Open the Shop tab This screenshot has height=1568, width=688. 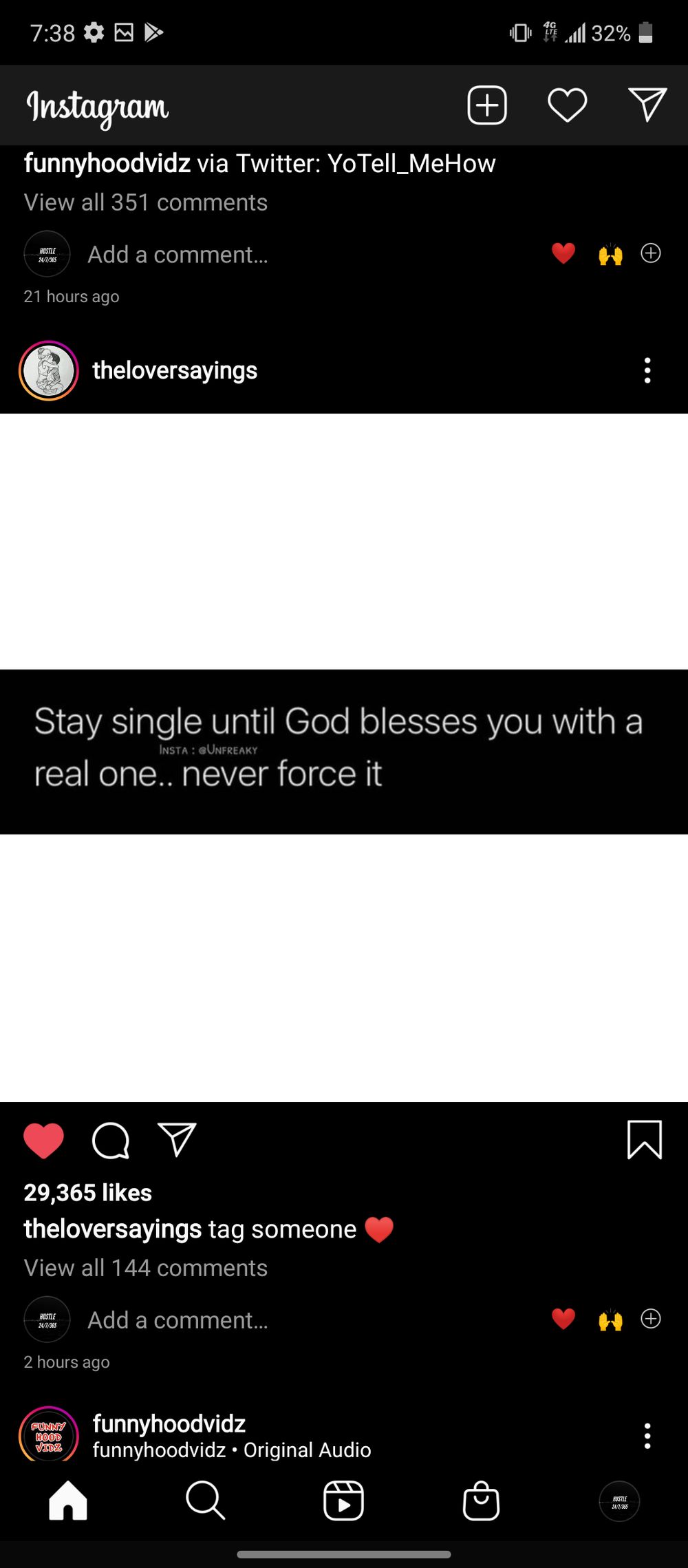click(x=481, y=1501)
